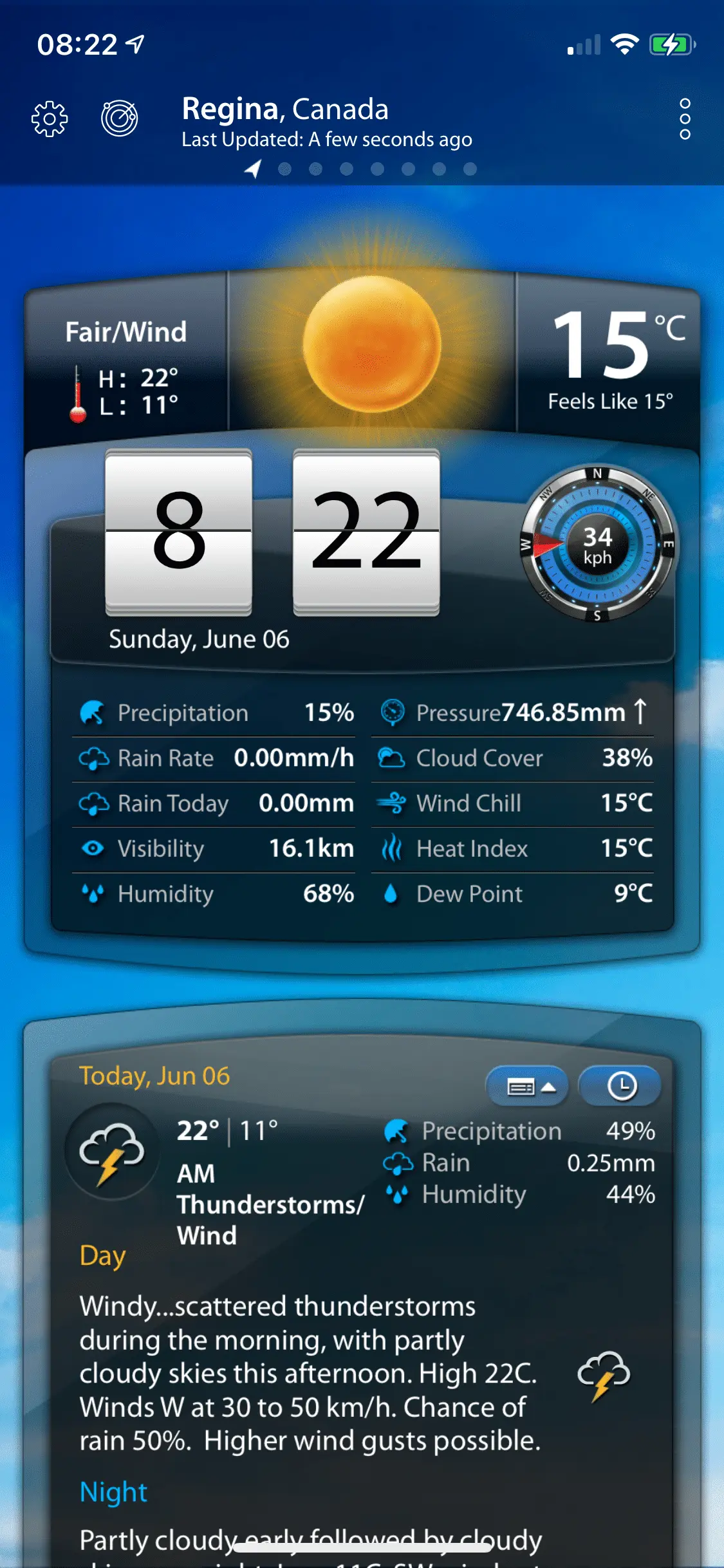Open the settings gear
The image size is (724, 1568).
pyautogui.click(x=50, y=119)
